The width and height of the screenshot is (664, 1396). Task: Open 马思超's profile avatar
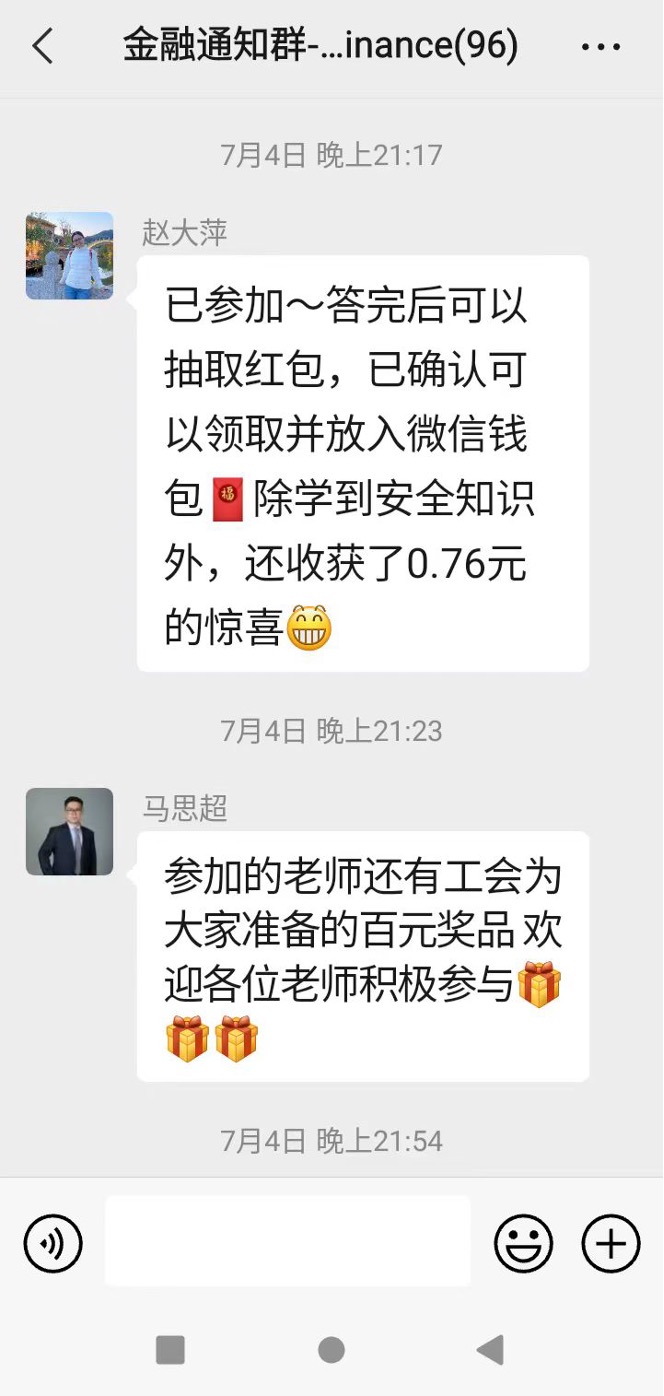coord(69,832)
